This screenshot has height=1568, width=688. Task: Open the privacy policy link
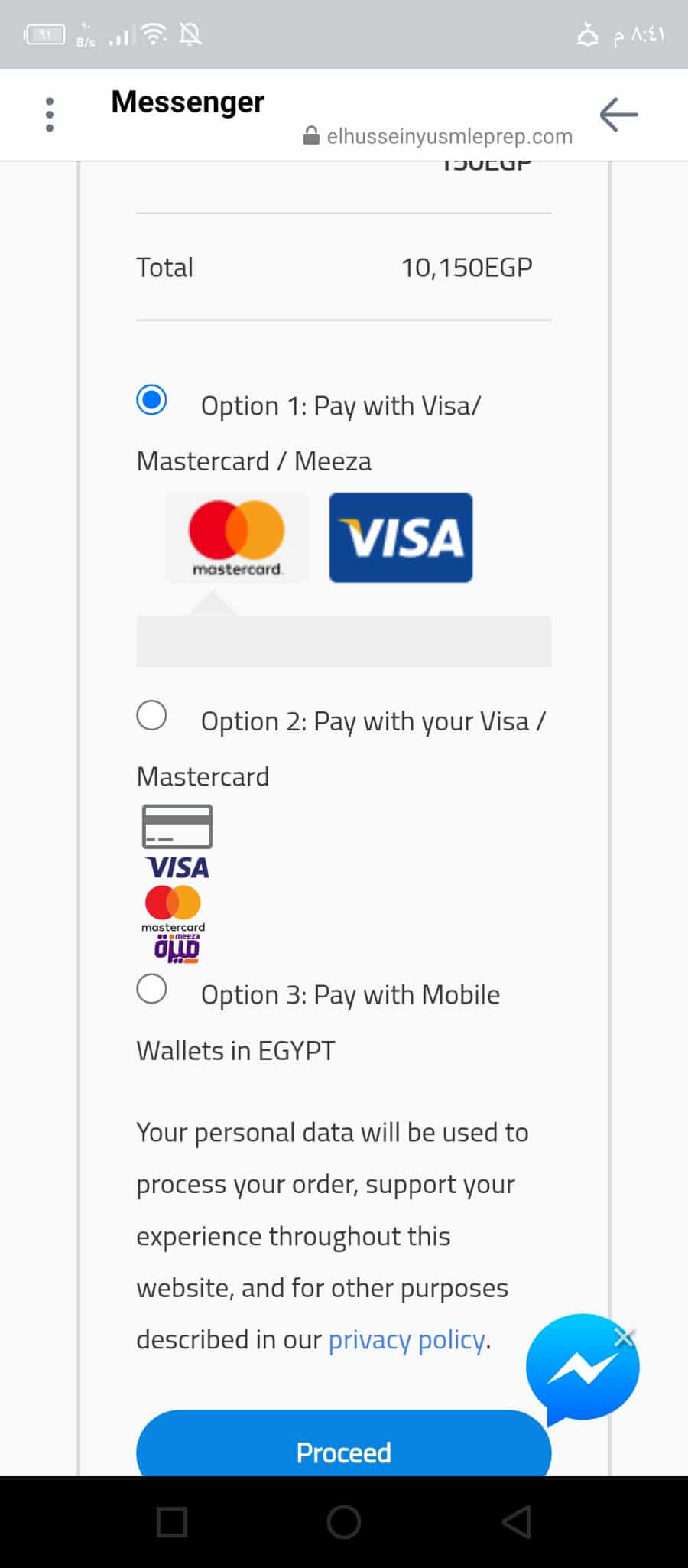pos(407,1339)
